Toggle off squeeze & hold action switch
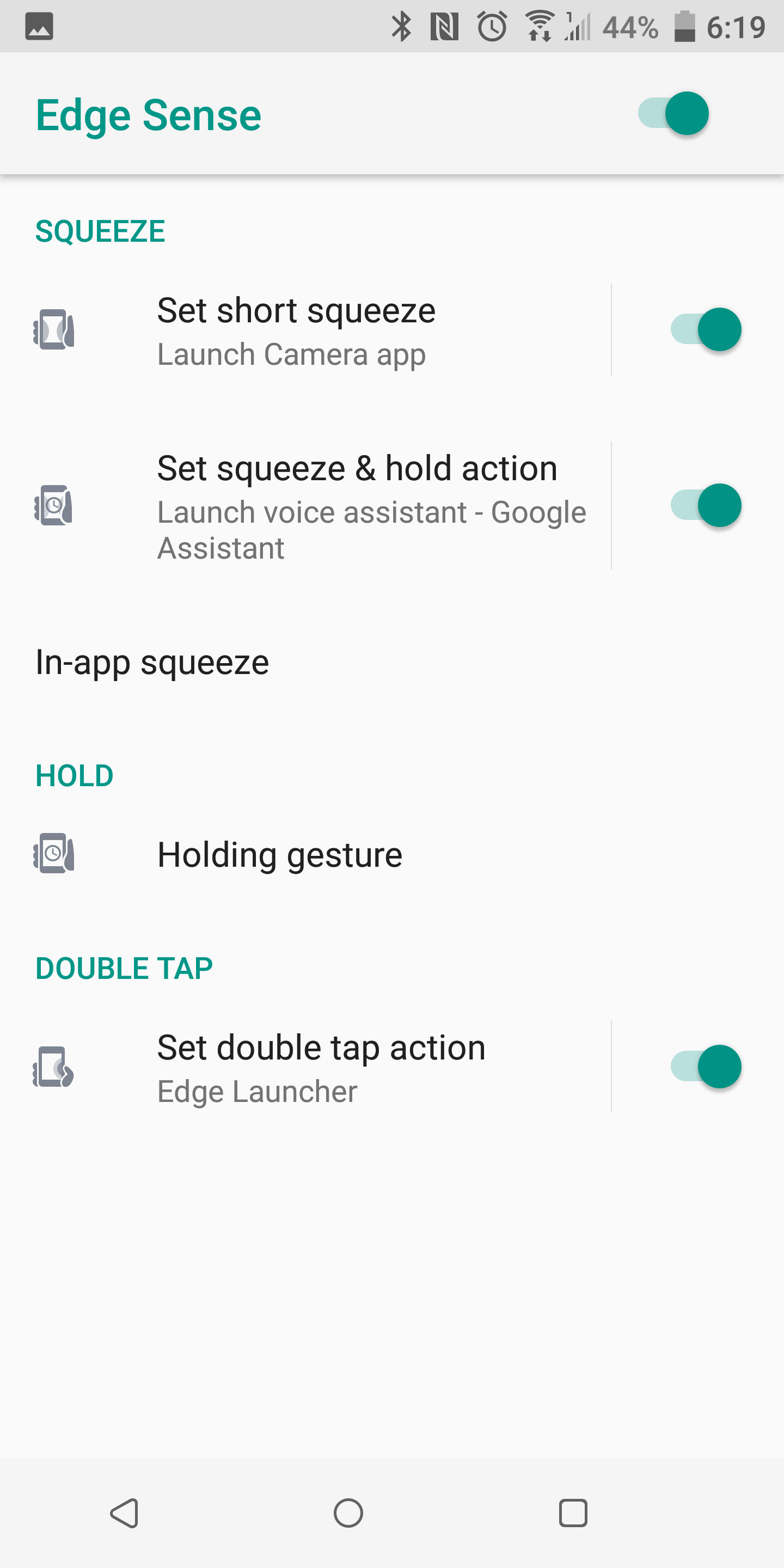The height and width of the screenshot is (1568, 784). pyautogui.click(x=706, y=505)
